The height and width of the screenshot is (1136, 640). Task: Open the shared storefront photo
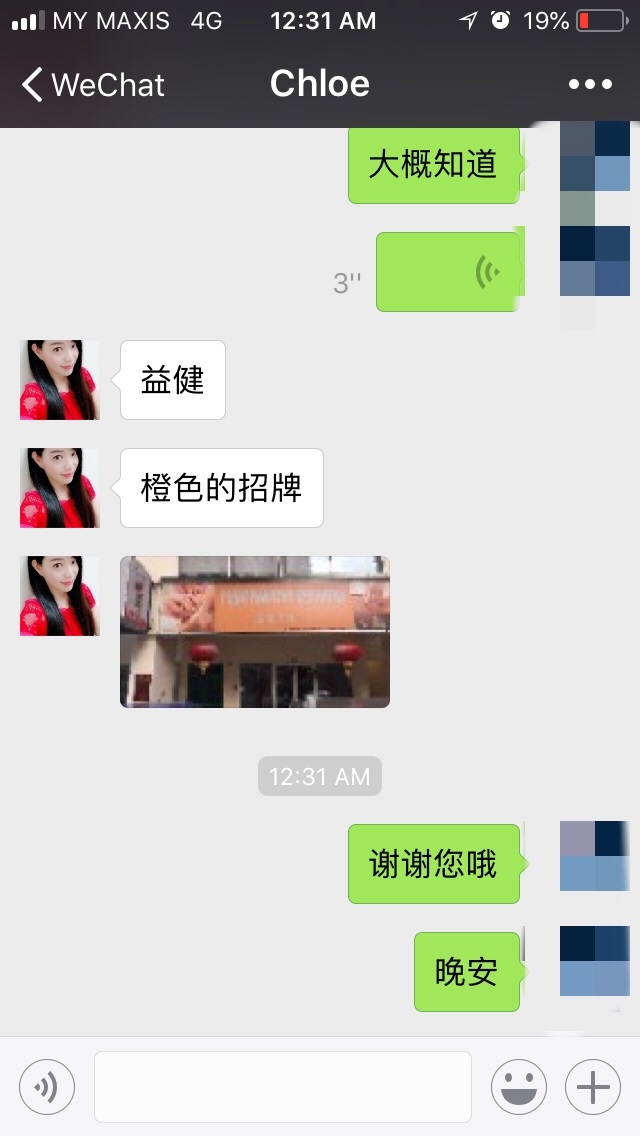[255, 632]
